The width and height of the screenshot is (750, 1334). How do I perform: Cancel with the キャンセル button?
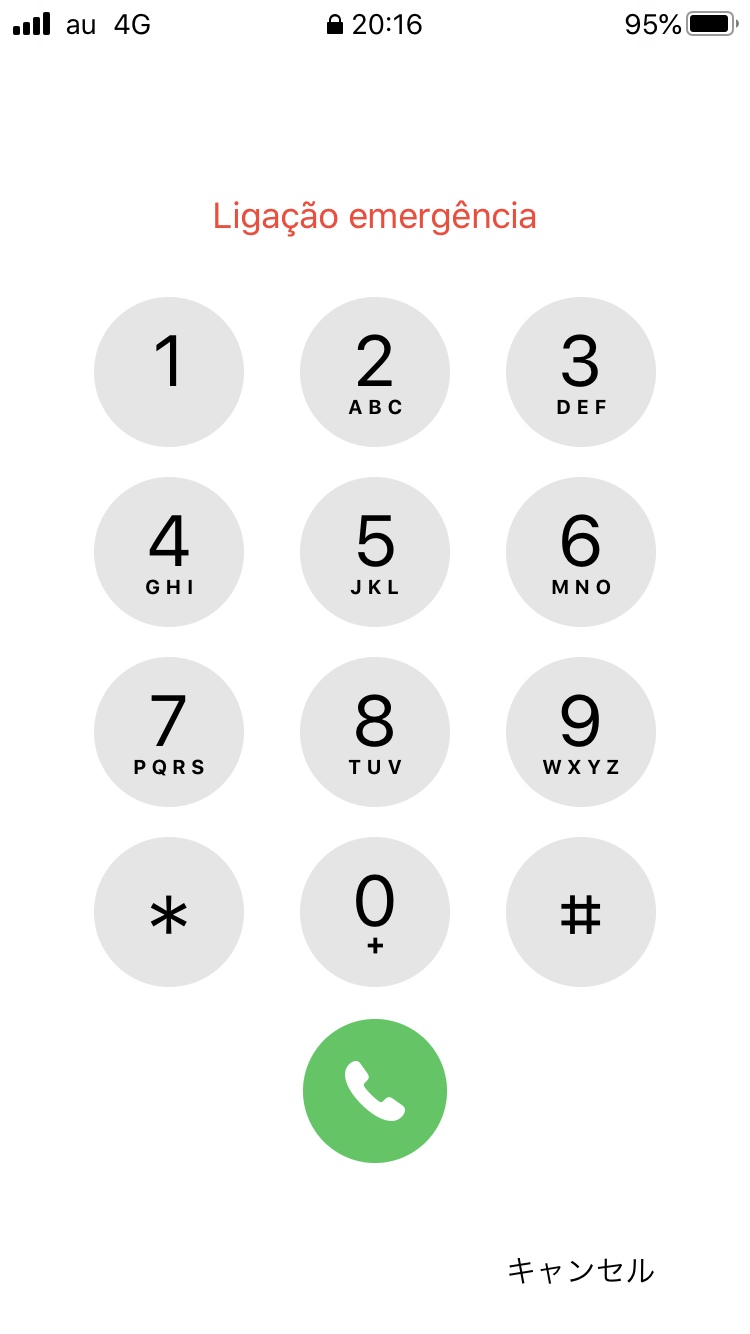pos(581,1271)
